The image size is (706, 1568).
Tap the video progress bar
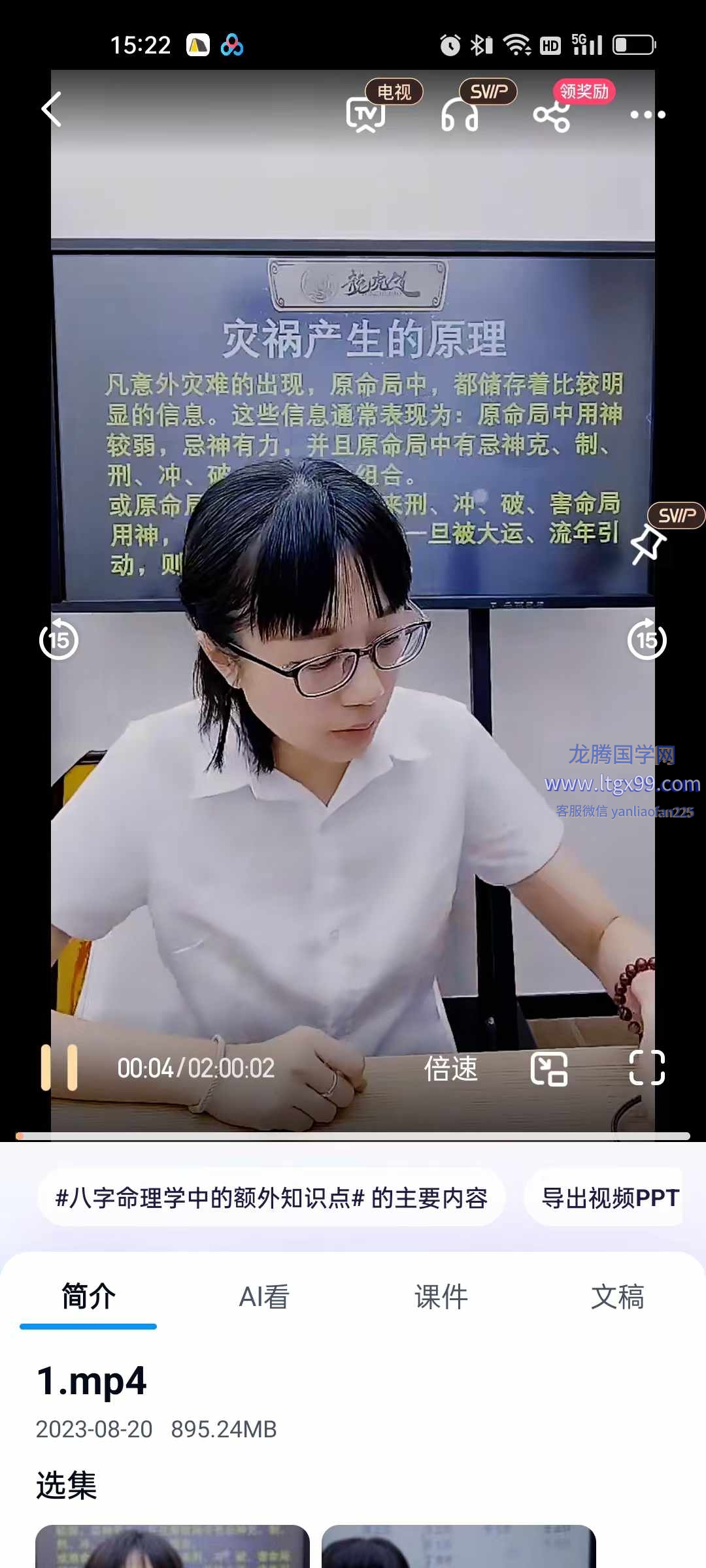pyautogui.click(x=353, y=1136)
